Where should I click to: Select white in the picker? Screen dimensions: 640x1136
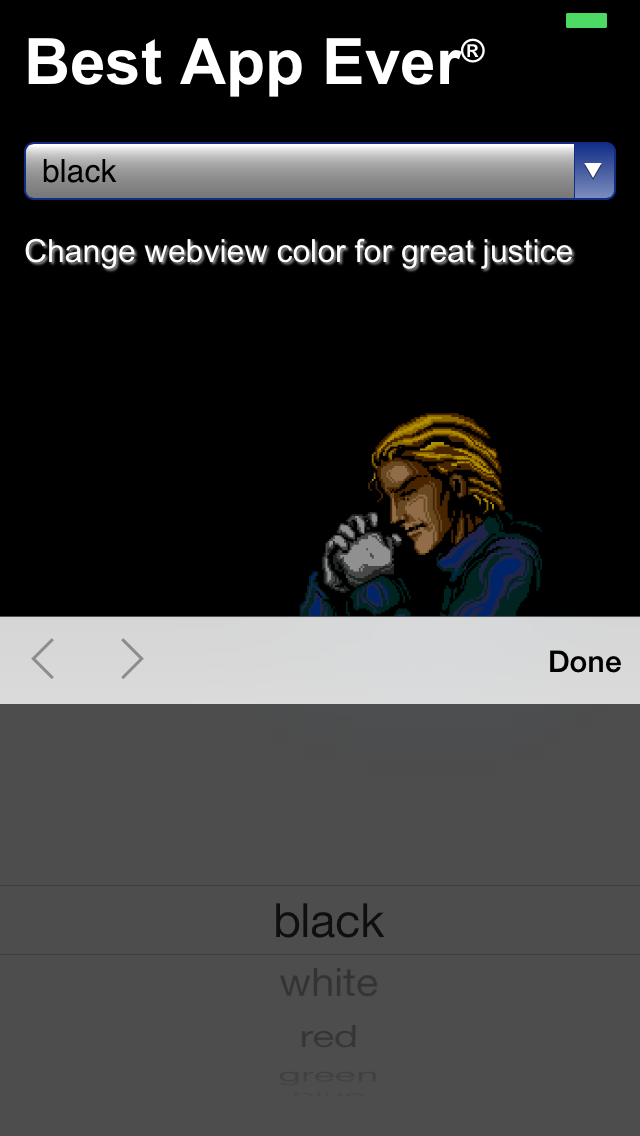coord(328,983)
